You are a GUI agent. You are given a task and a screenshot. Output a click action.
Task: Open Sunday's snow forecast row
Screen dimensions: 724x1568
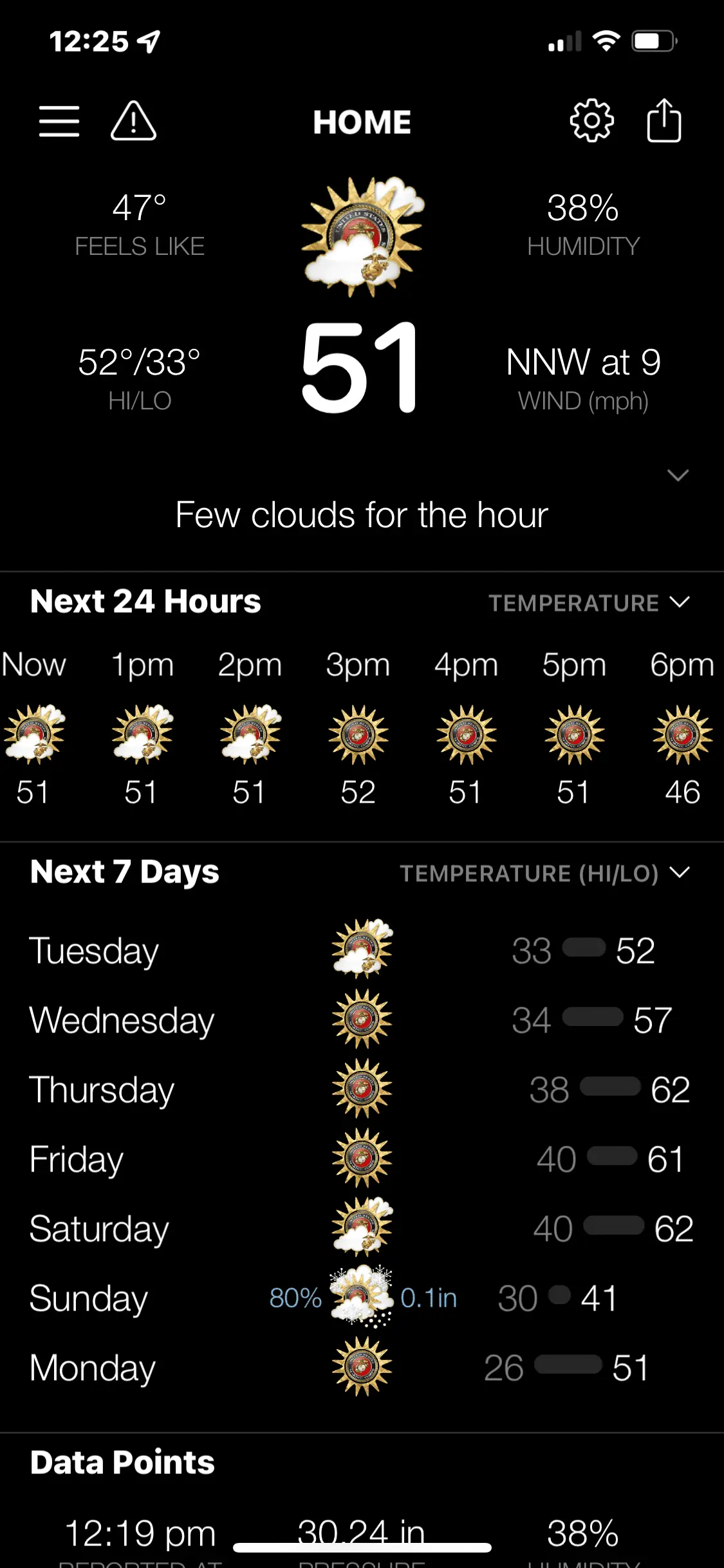click(362, 1298)
